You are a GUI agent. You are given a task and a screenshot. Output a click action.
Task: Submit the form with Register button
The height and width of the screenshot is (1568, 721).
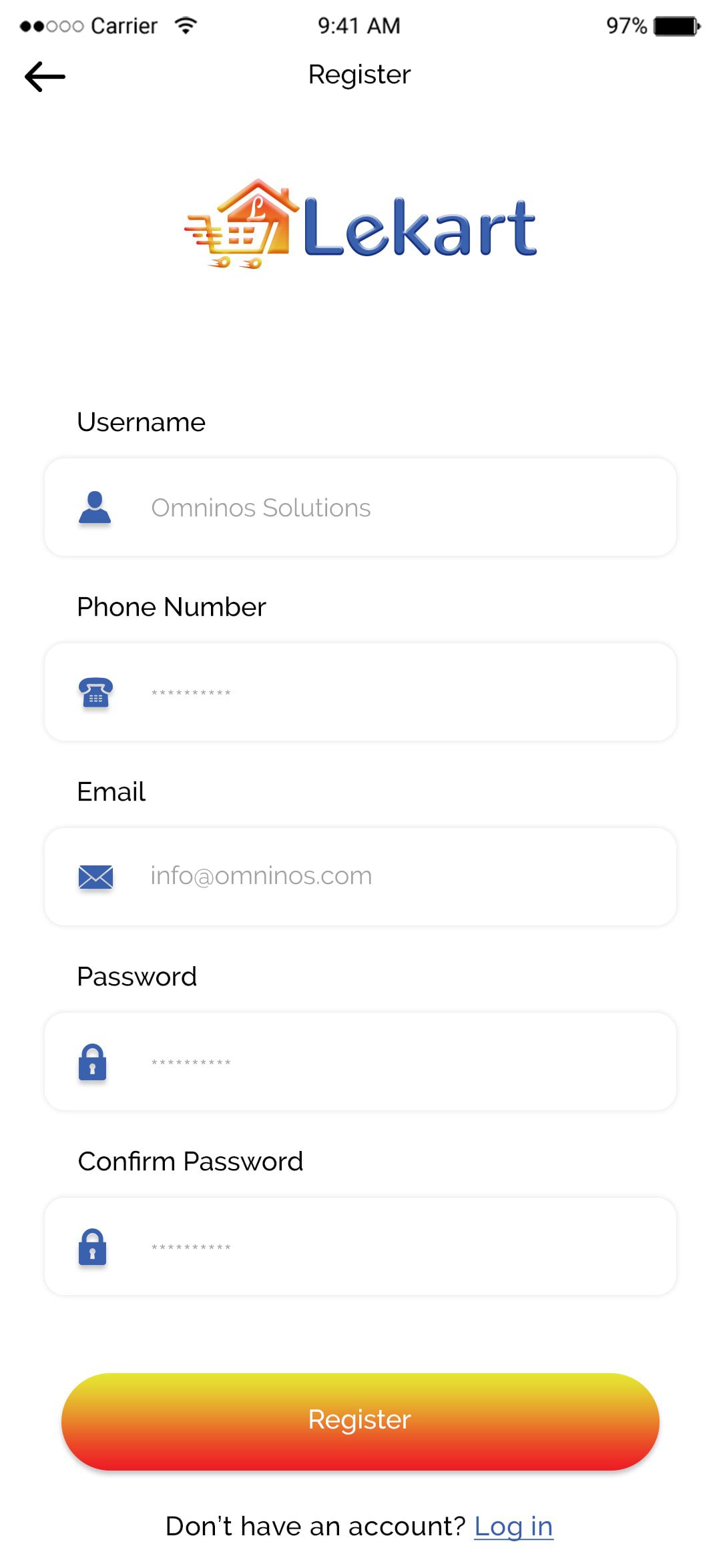[360, 1421]
